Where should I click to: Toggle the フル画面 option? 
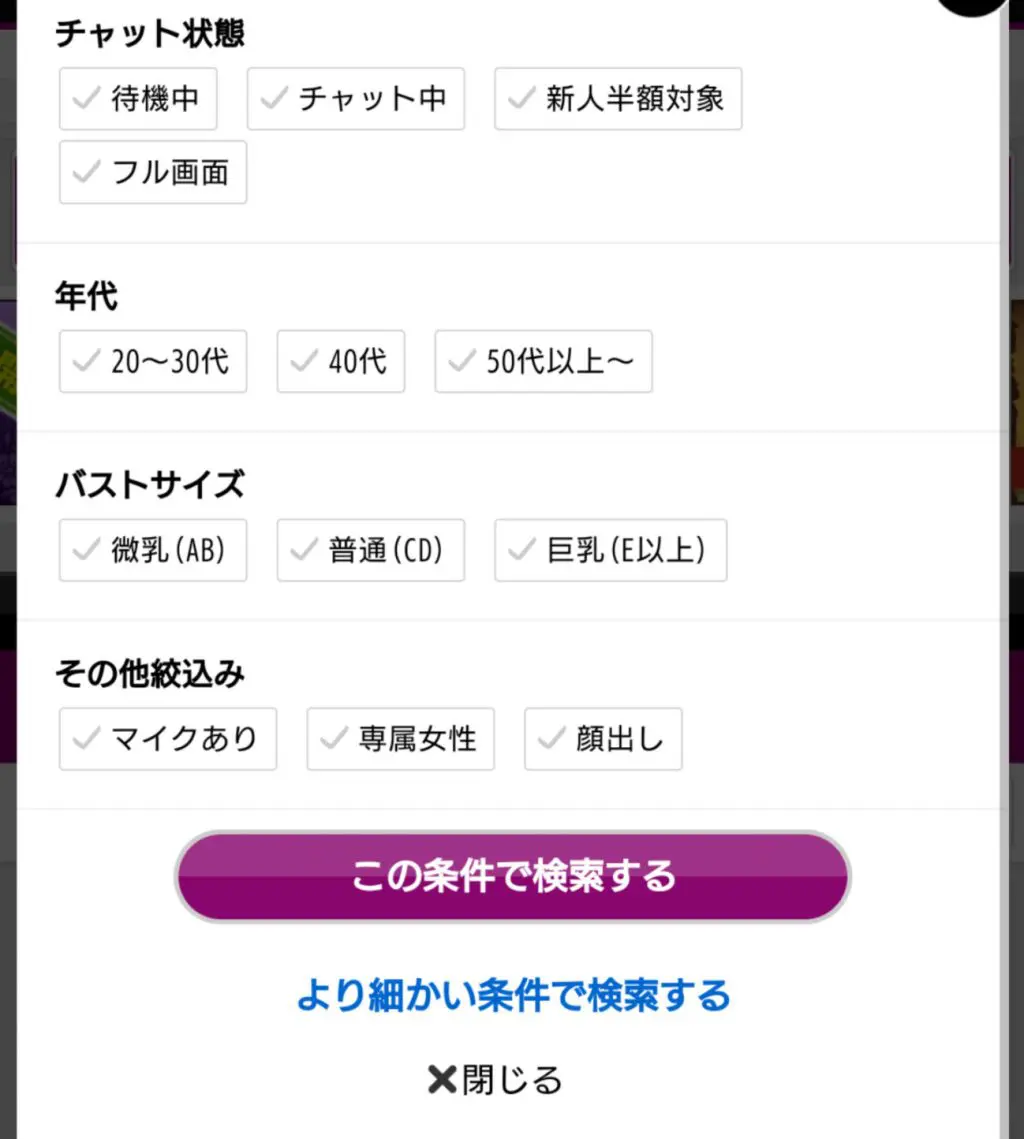pyautogui.click(x=153, y=172)
